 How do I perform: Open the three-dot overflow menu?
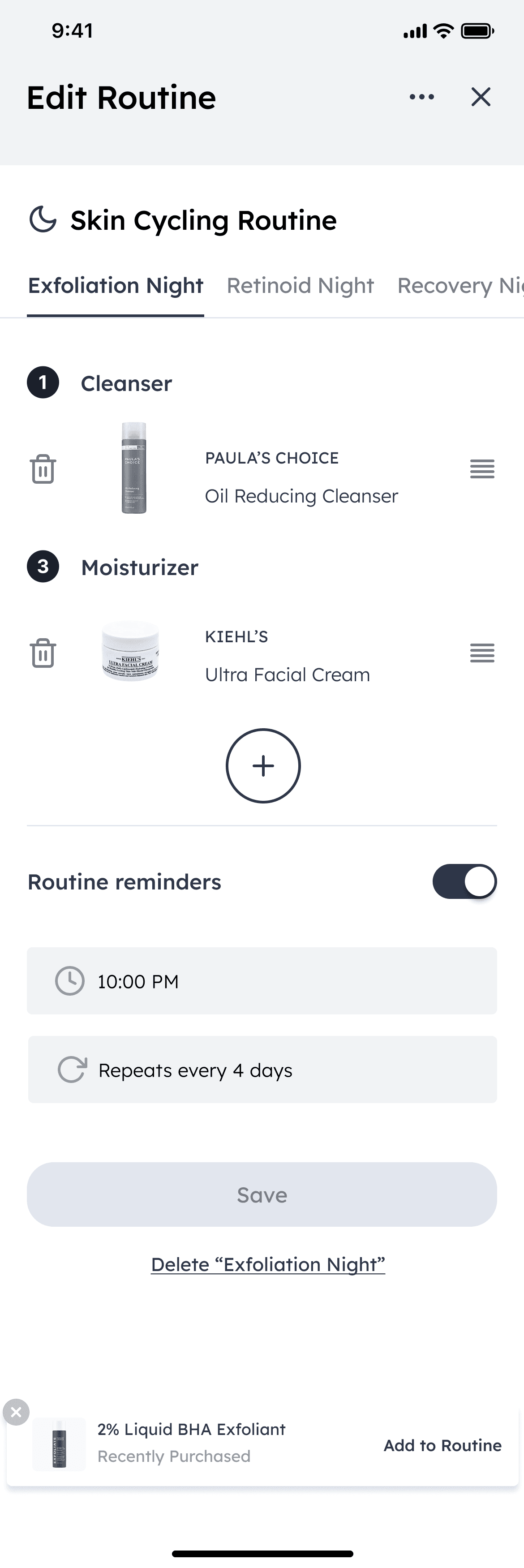tap(422, 97)
